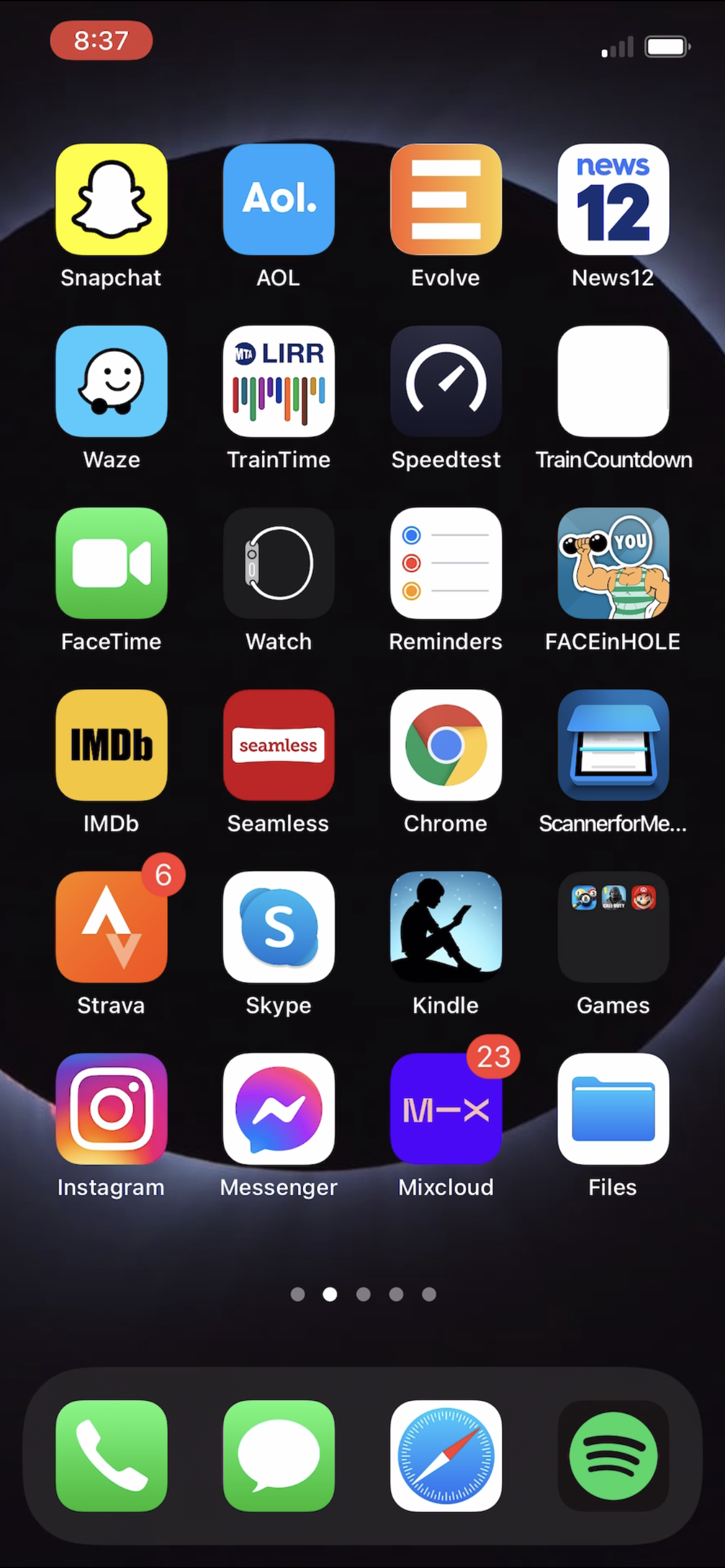Start the Speedtest app
This screenshot has width=725, height=1568.
point(446,381)
